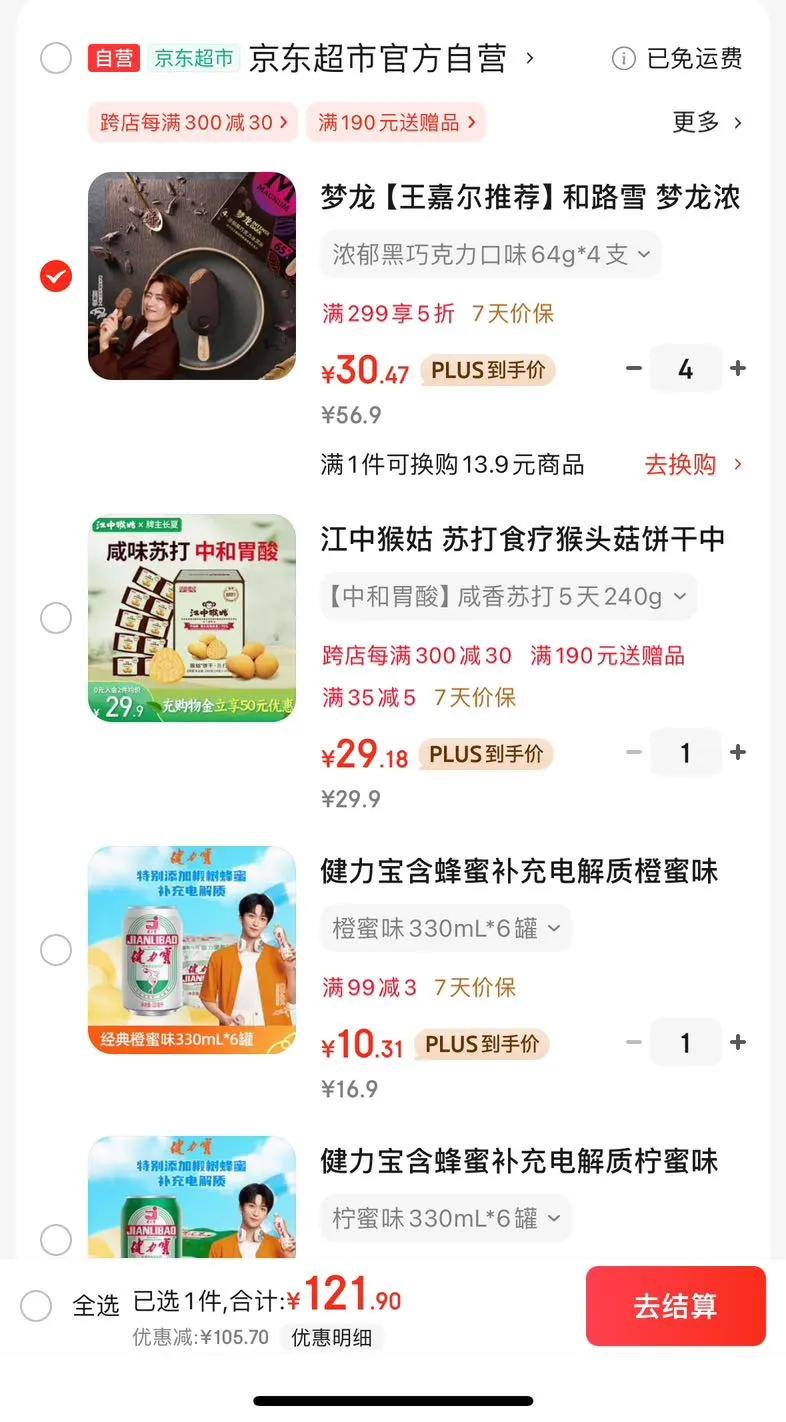Select all items from 京东超市官方自营 store
The width and height of the screenshot is (786, 1422).
(56, 58)
